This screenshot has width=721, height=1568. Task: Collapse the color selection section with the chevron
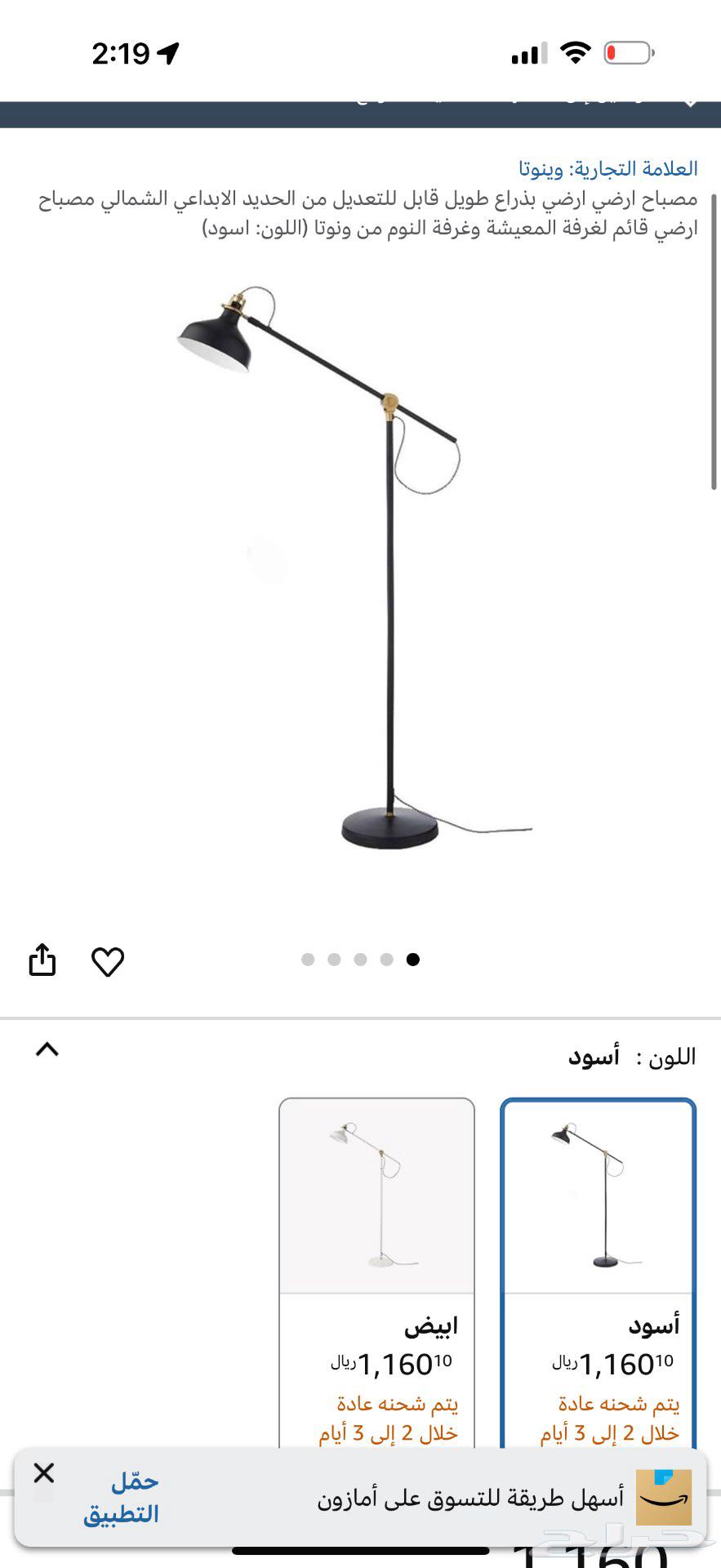tap(48, 1049)
